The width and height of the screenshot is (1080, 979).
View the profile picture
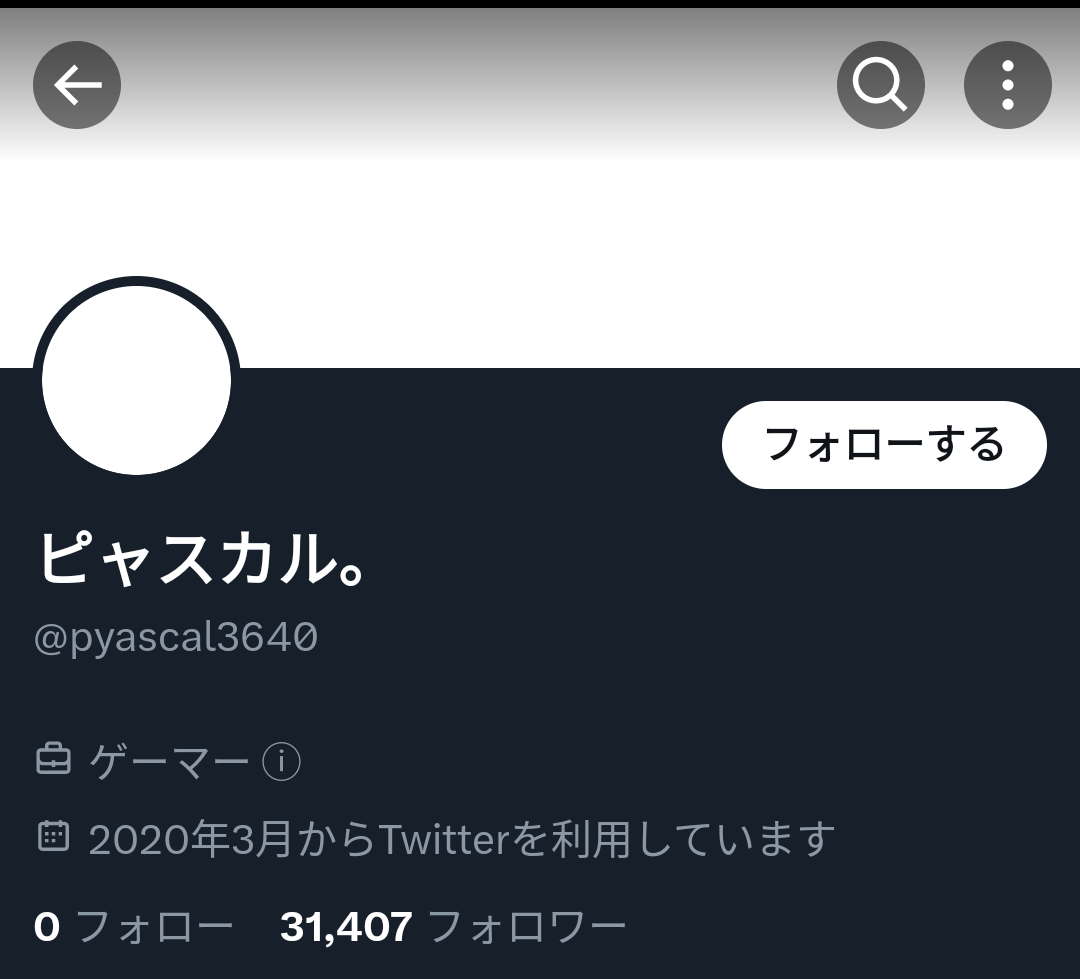point(137,379)
